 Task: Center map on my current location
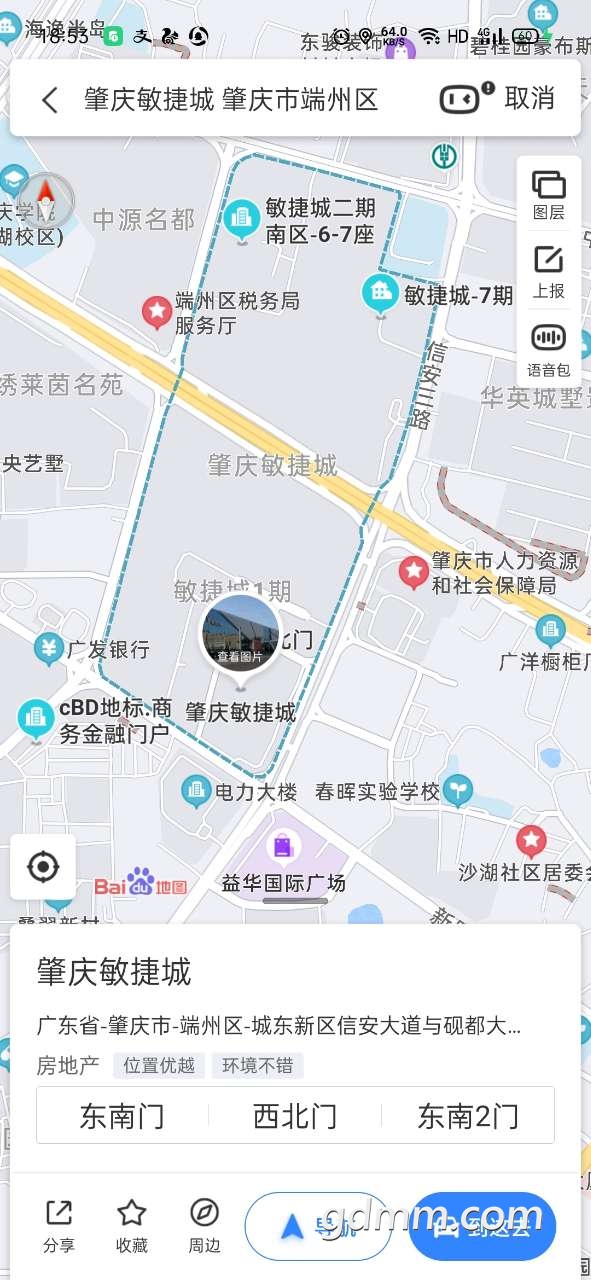coord(43,866)
